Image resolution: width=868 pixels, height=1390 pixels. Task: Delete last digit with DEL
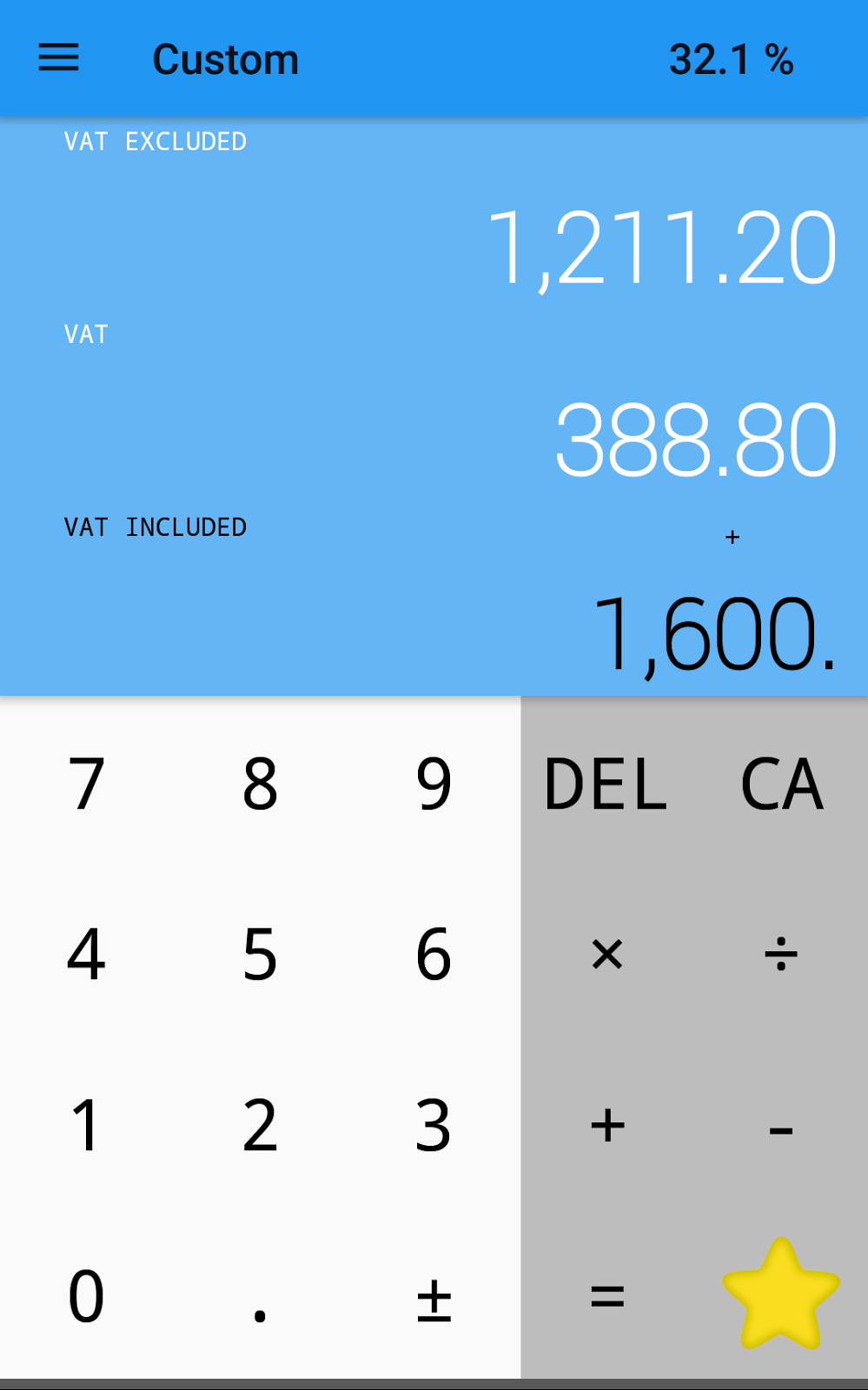tap(606, 784)
